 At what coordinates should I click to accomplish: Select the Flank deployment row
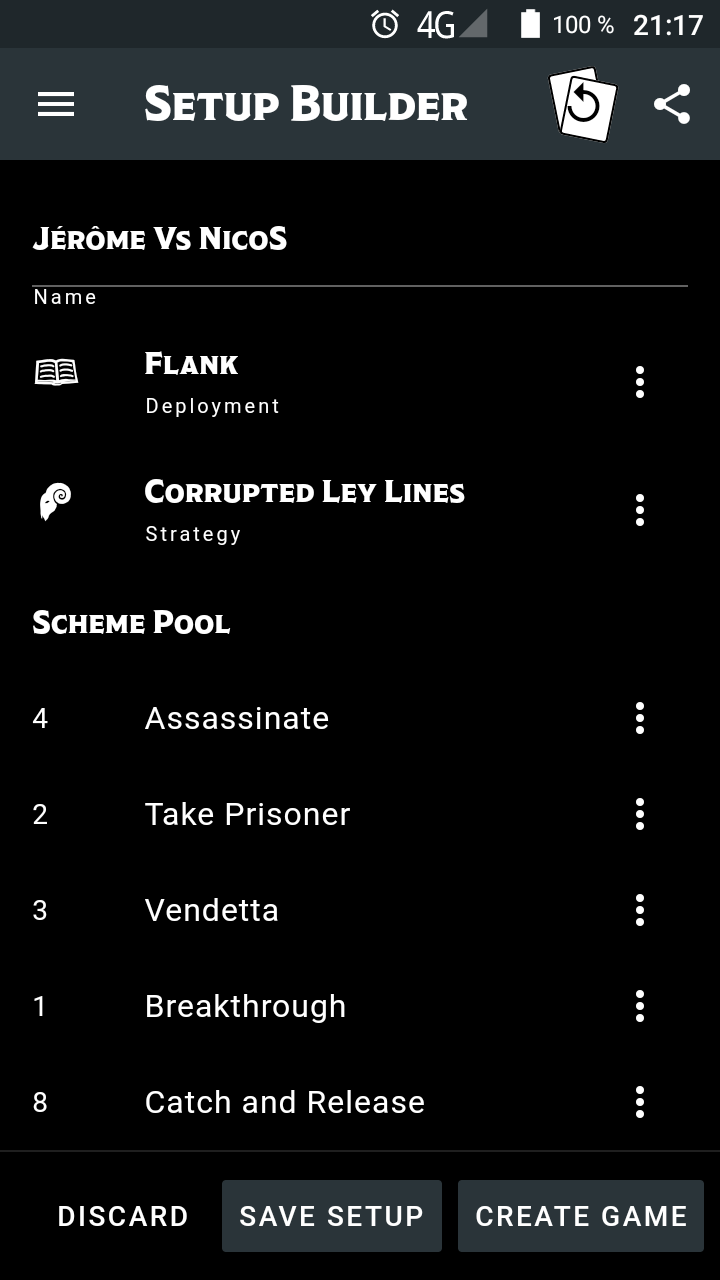(300, 382)
